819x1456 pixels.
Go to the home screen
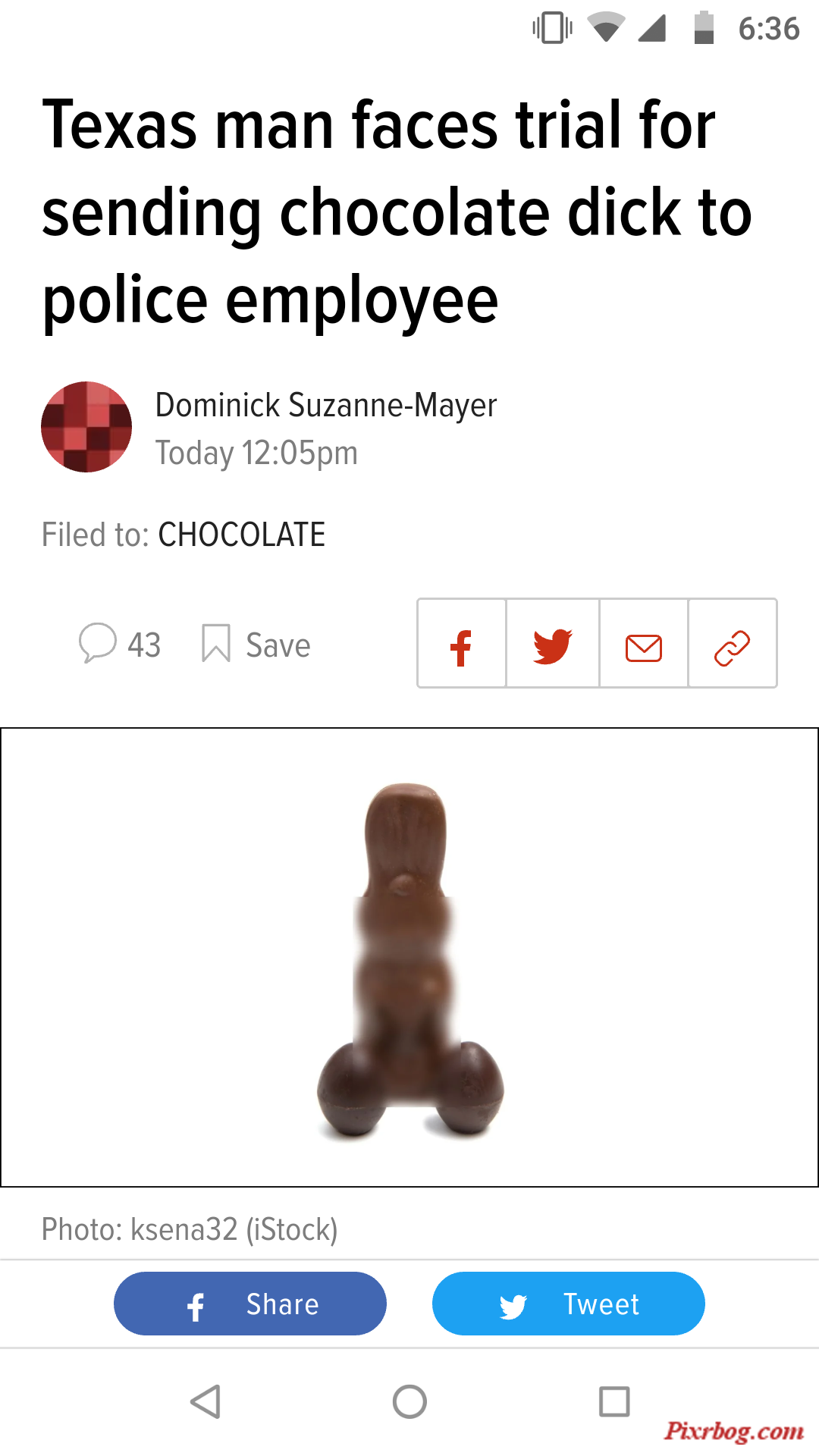pos(409,1401)
